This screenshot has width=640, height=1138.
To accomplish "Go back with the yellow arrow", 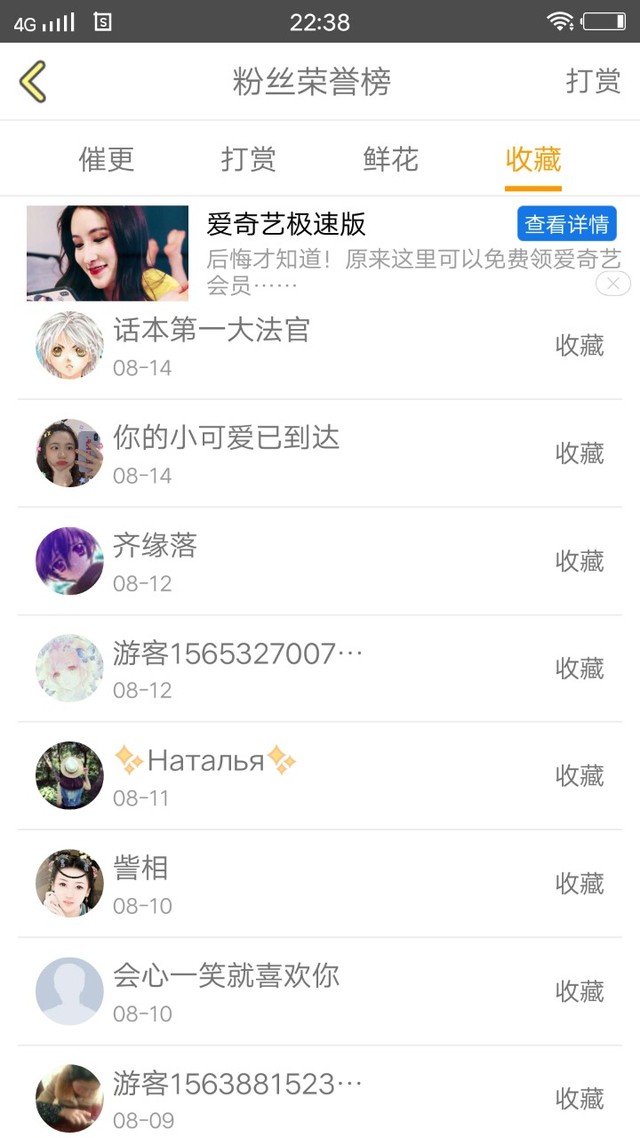I will click(33, 81).
